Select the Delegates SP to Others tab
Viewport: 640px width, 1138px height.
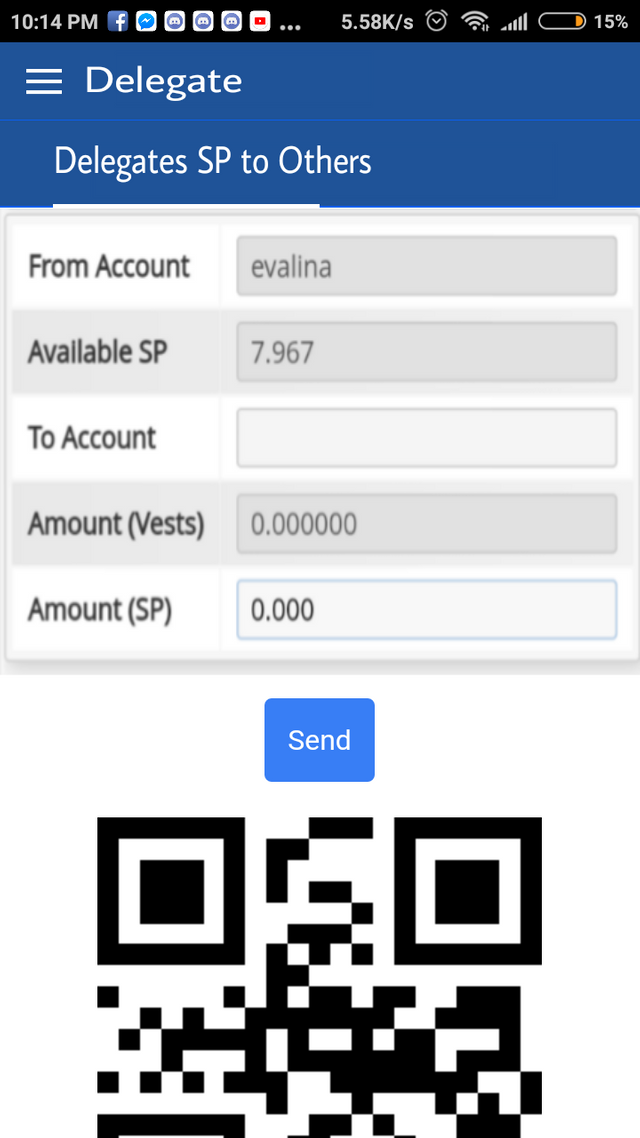pos(212,162)
